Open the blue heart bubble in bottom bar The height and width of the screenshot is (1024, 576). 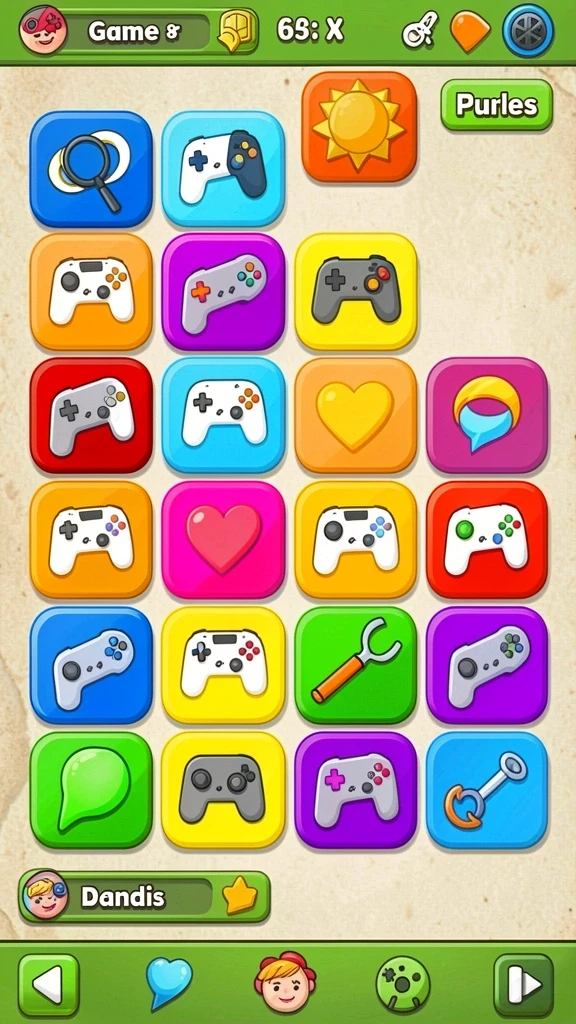click(x=168, y=982)
